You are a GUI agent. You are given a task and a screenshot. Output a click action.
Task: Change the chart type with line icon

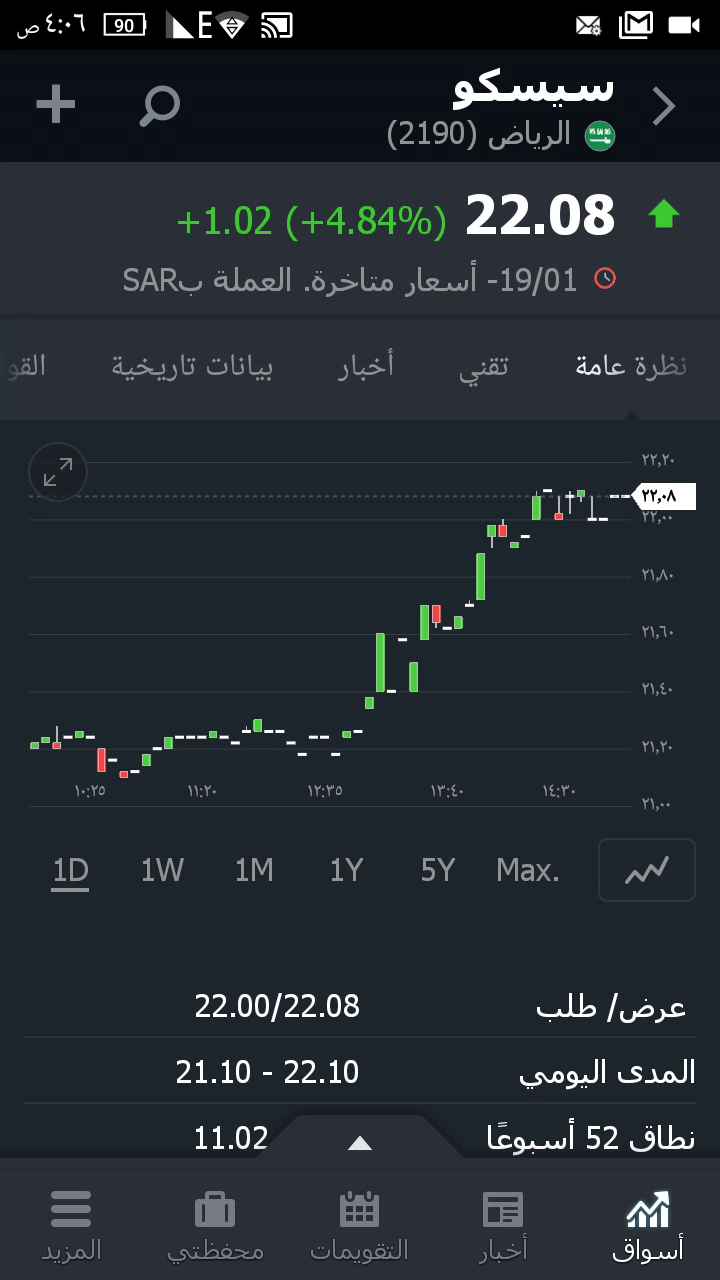646,871
